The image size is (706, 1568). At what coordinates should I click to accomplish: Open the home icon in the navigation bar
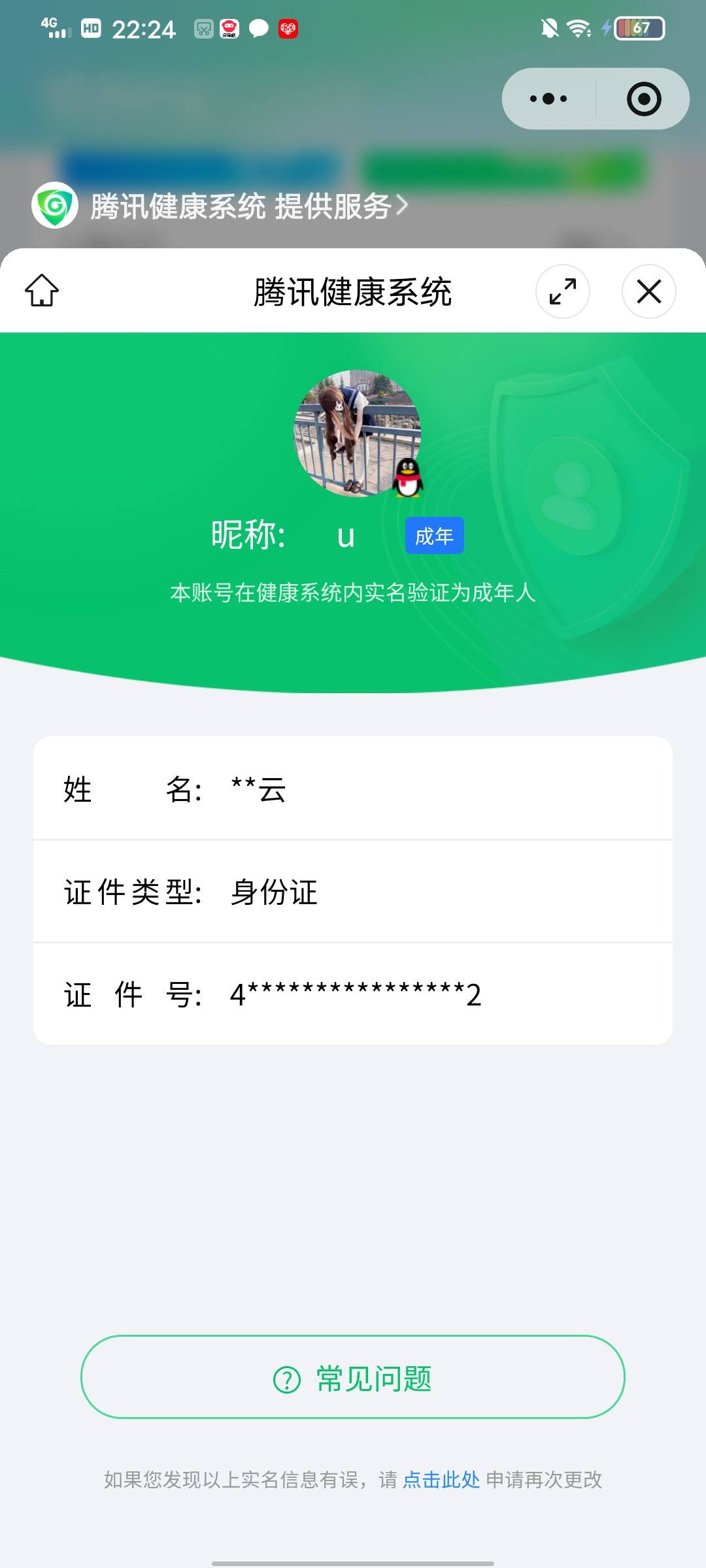point(41,292)
